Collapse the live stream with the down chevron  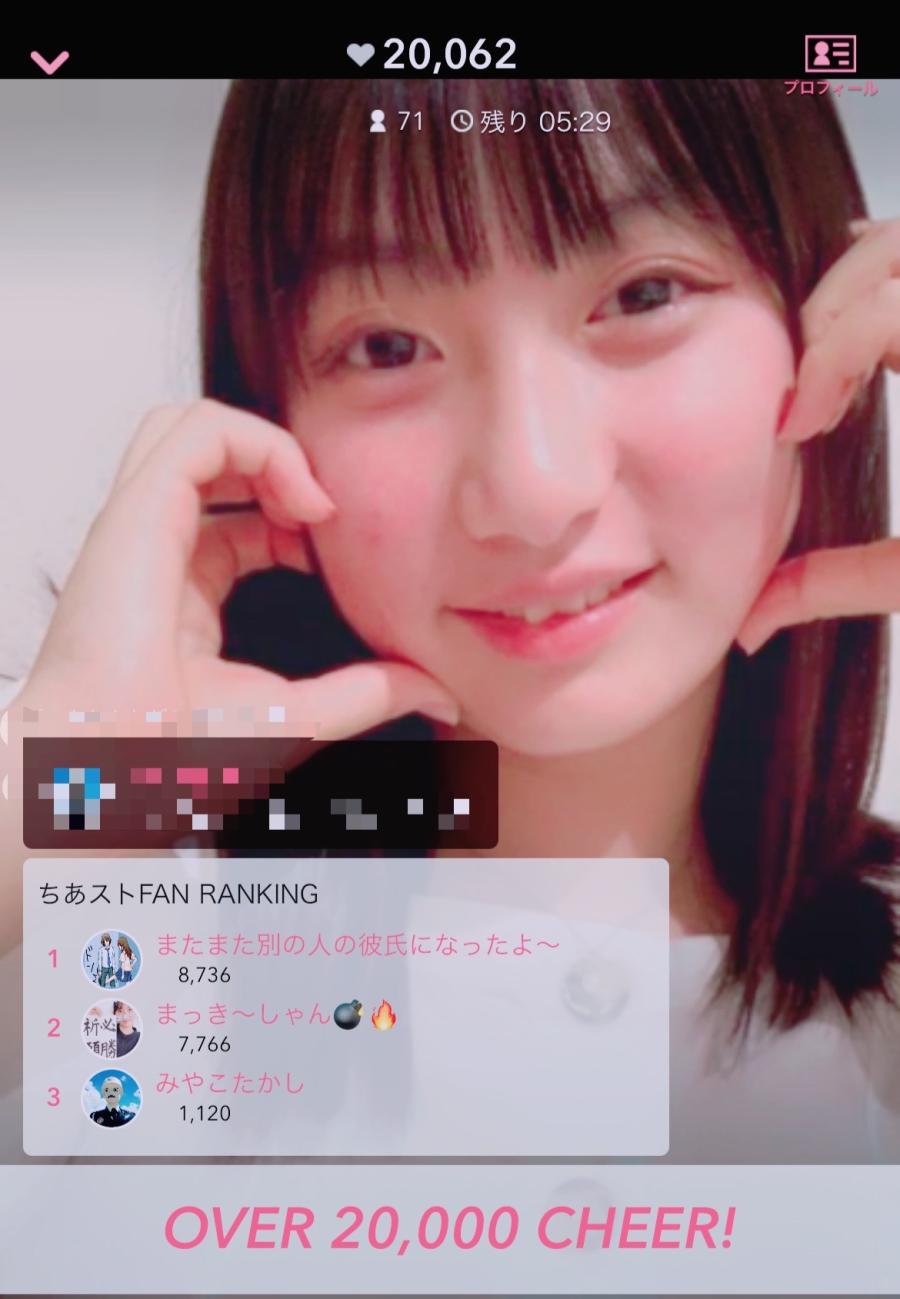tap(49, 62)
